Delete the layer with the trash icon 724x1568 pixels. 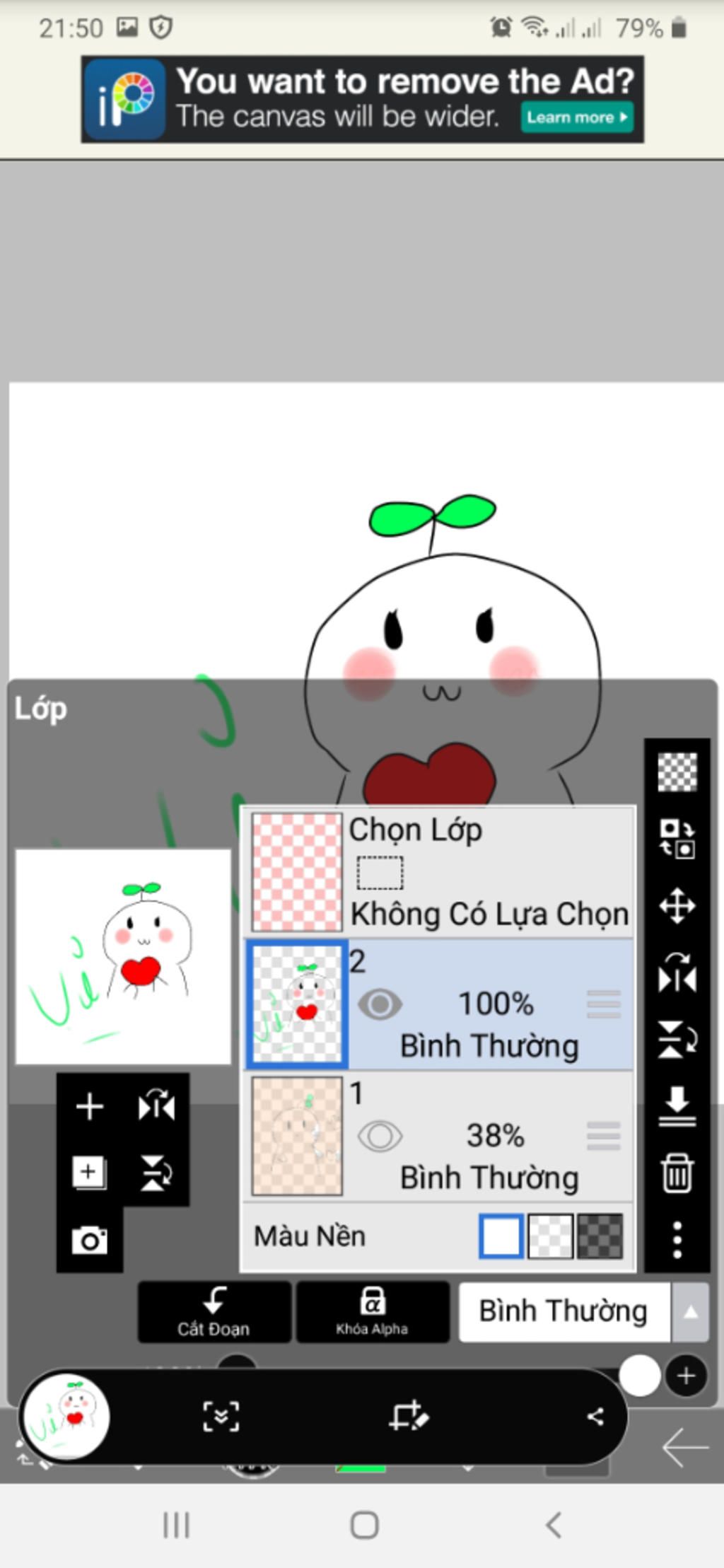pyautogui.click(x=677, y=1173)
